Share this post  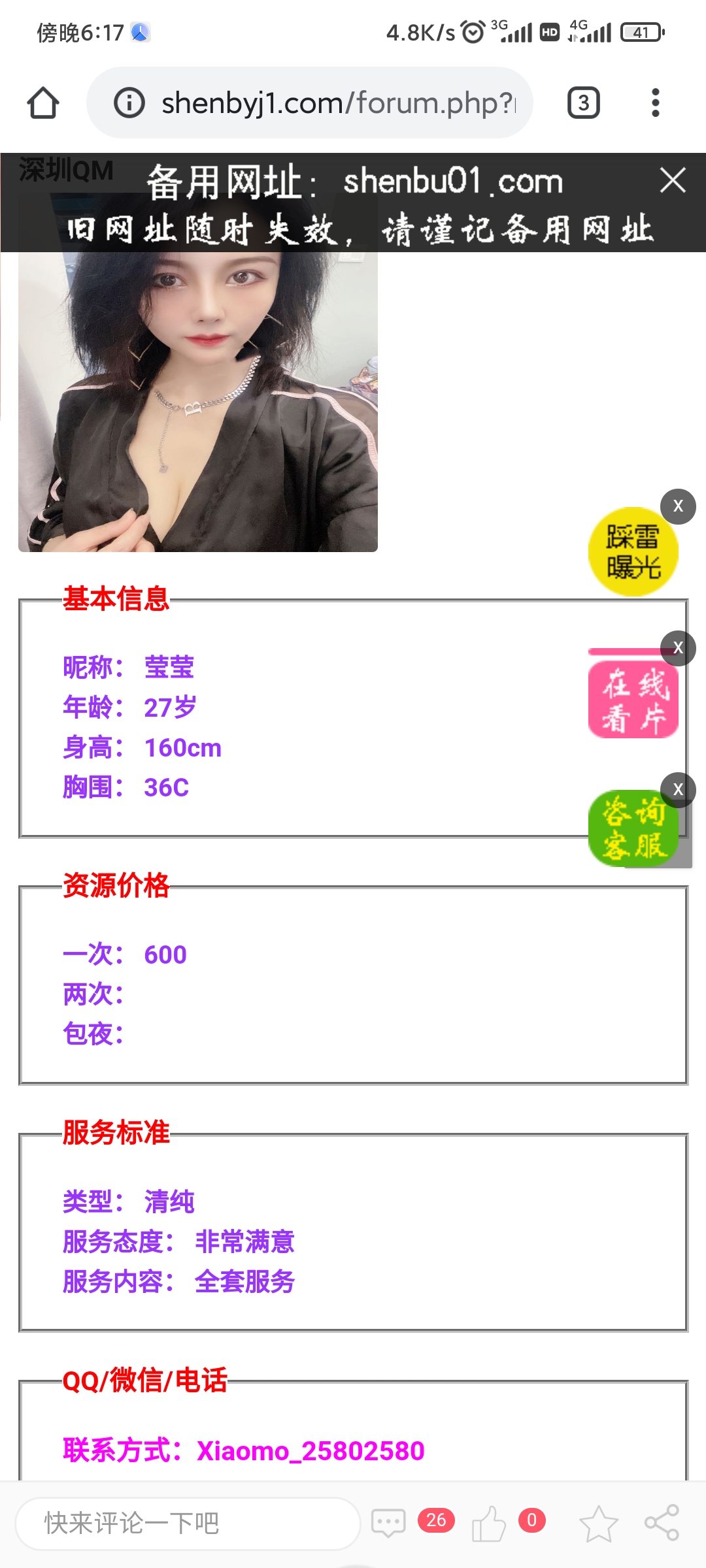point(662,1523)
